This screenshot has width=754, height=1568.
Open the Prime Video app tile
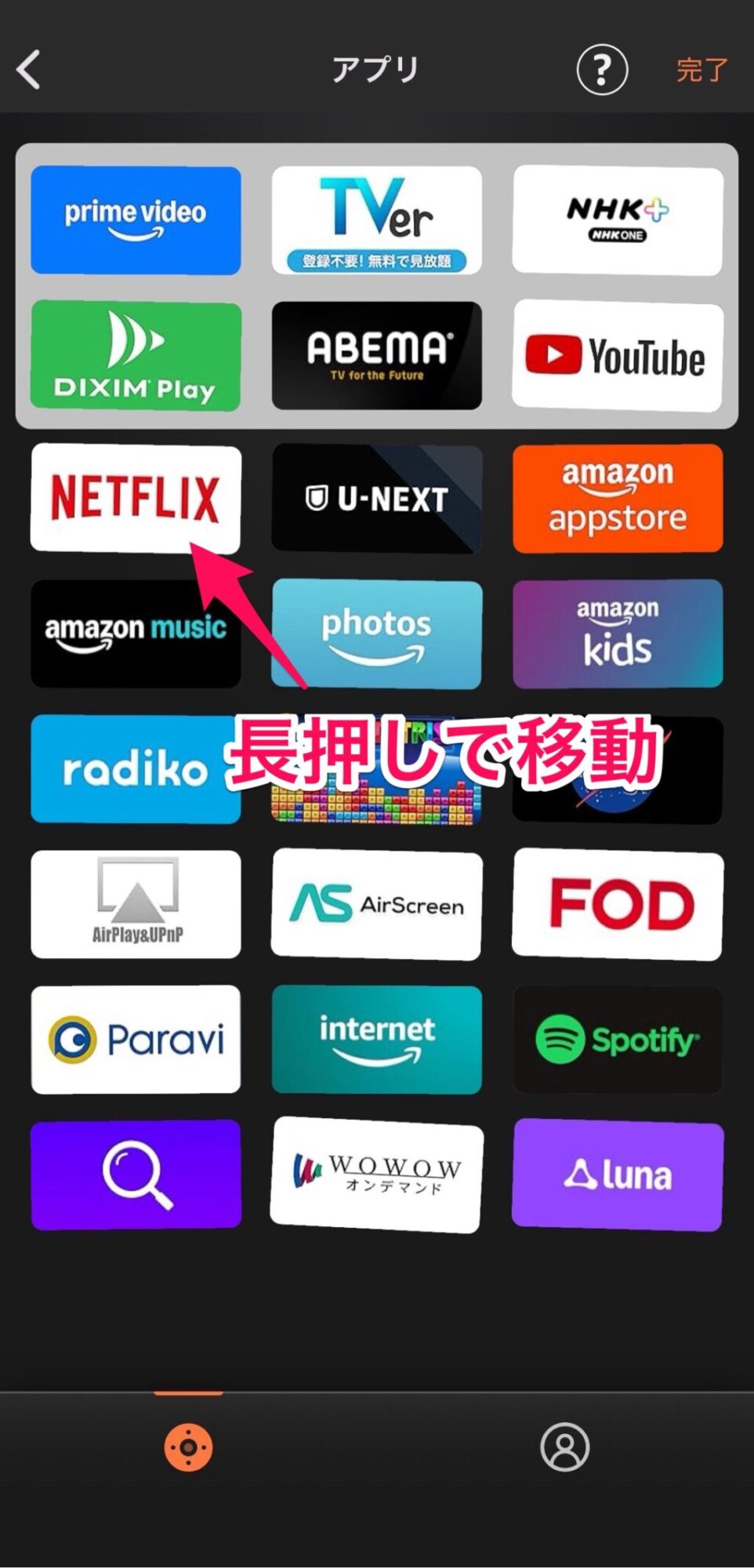coord(136,220)
